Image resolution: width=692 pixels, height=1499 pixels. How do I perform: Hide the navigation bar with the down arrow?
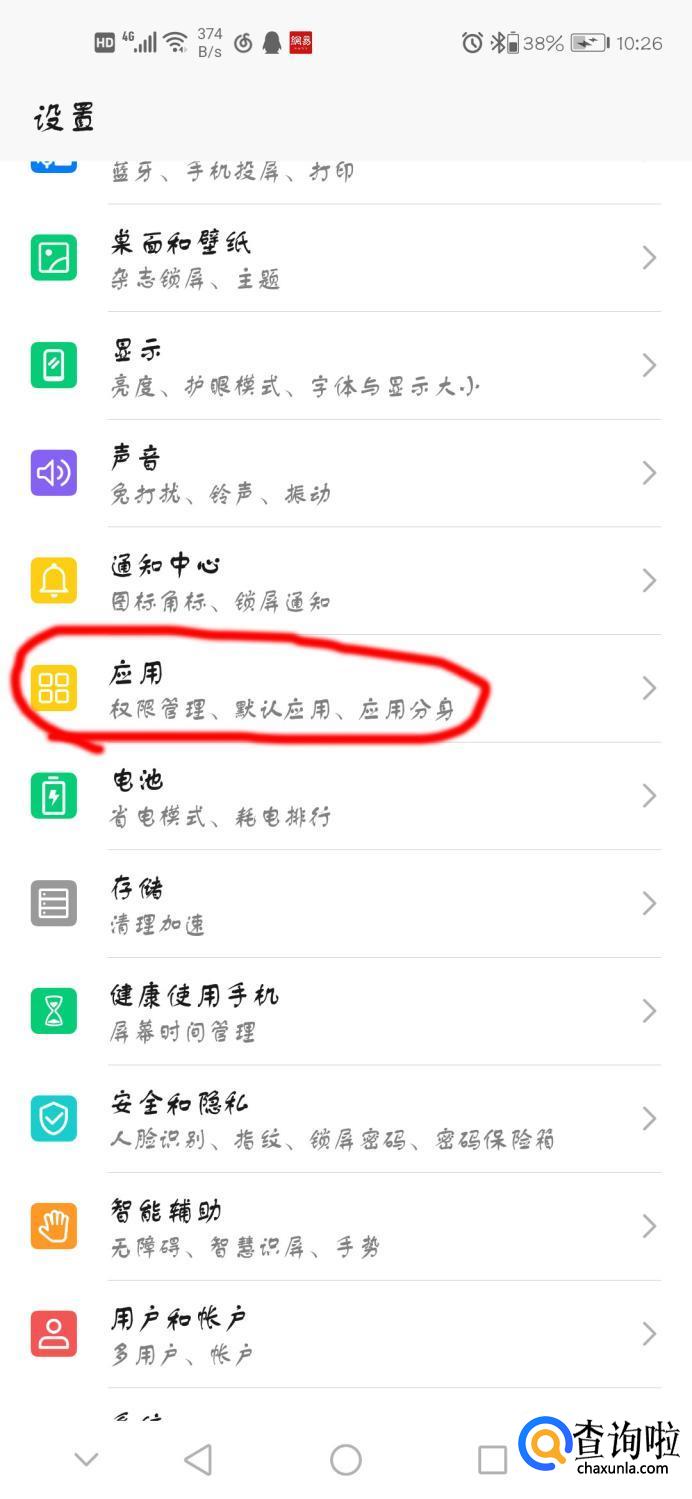click(x=87, y=1459)
